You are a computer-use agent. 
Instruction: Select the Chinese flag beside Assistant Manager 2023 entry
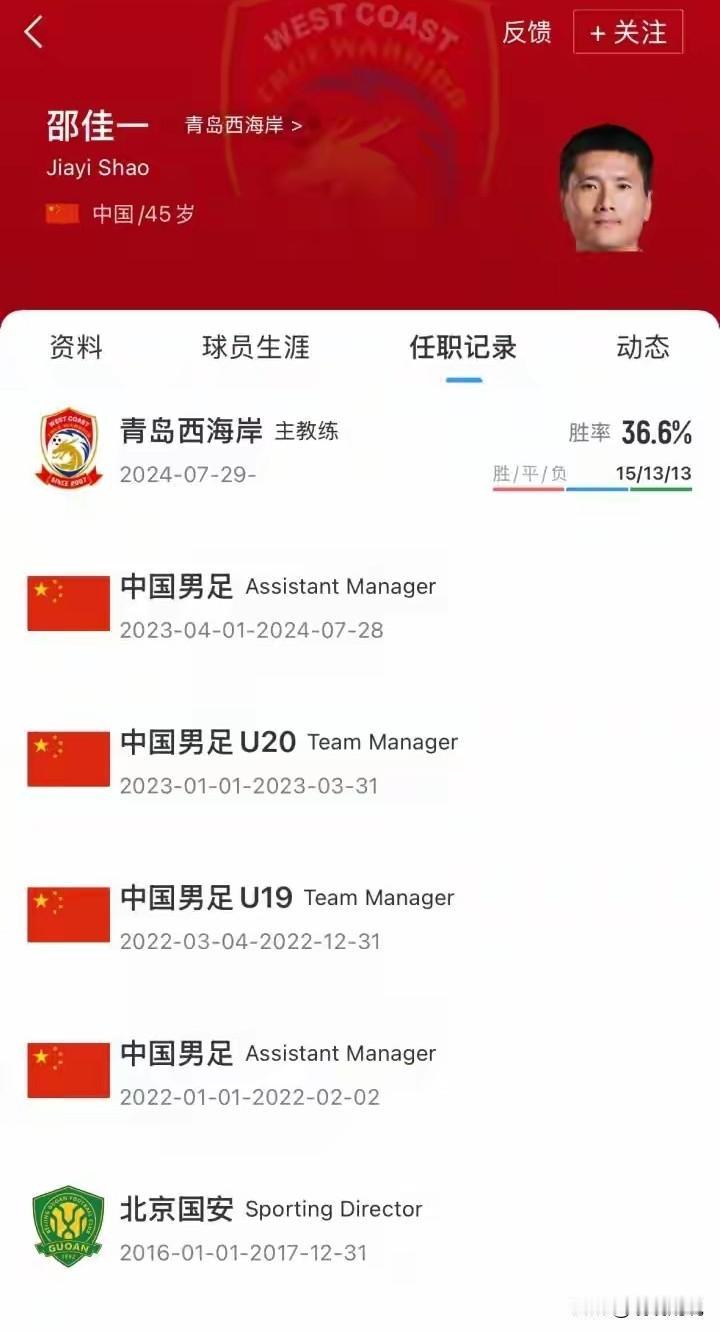click(x=67, y=604)
